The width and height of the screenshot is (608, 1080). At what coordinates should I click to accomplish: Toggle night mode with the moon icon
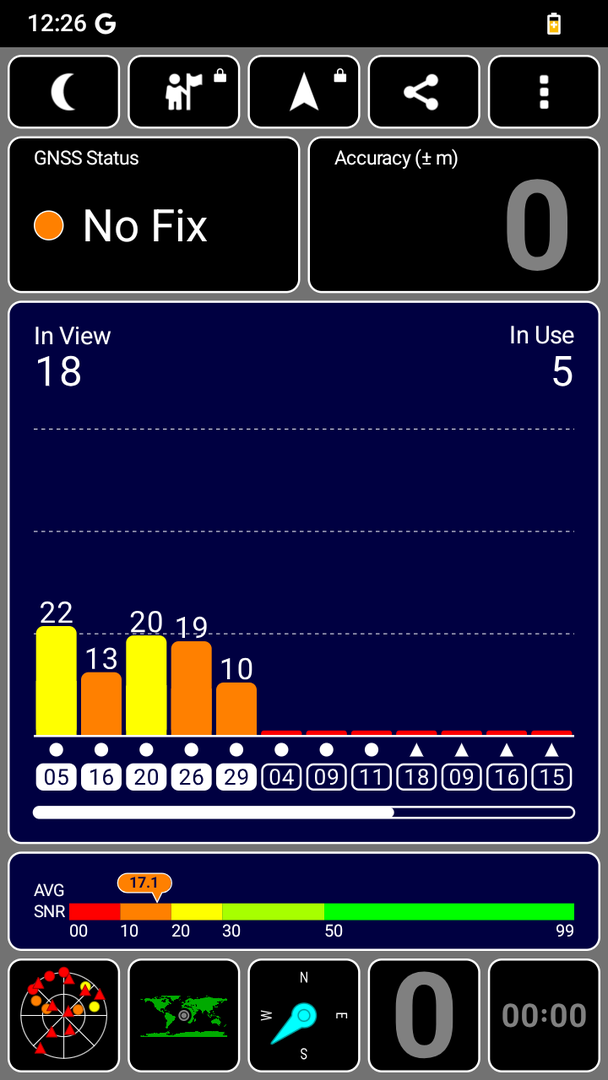[x=64, y=92]
